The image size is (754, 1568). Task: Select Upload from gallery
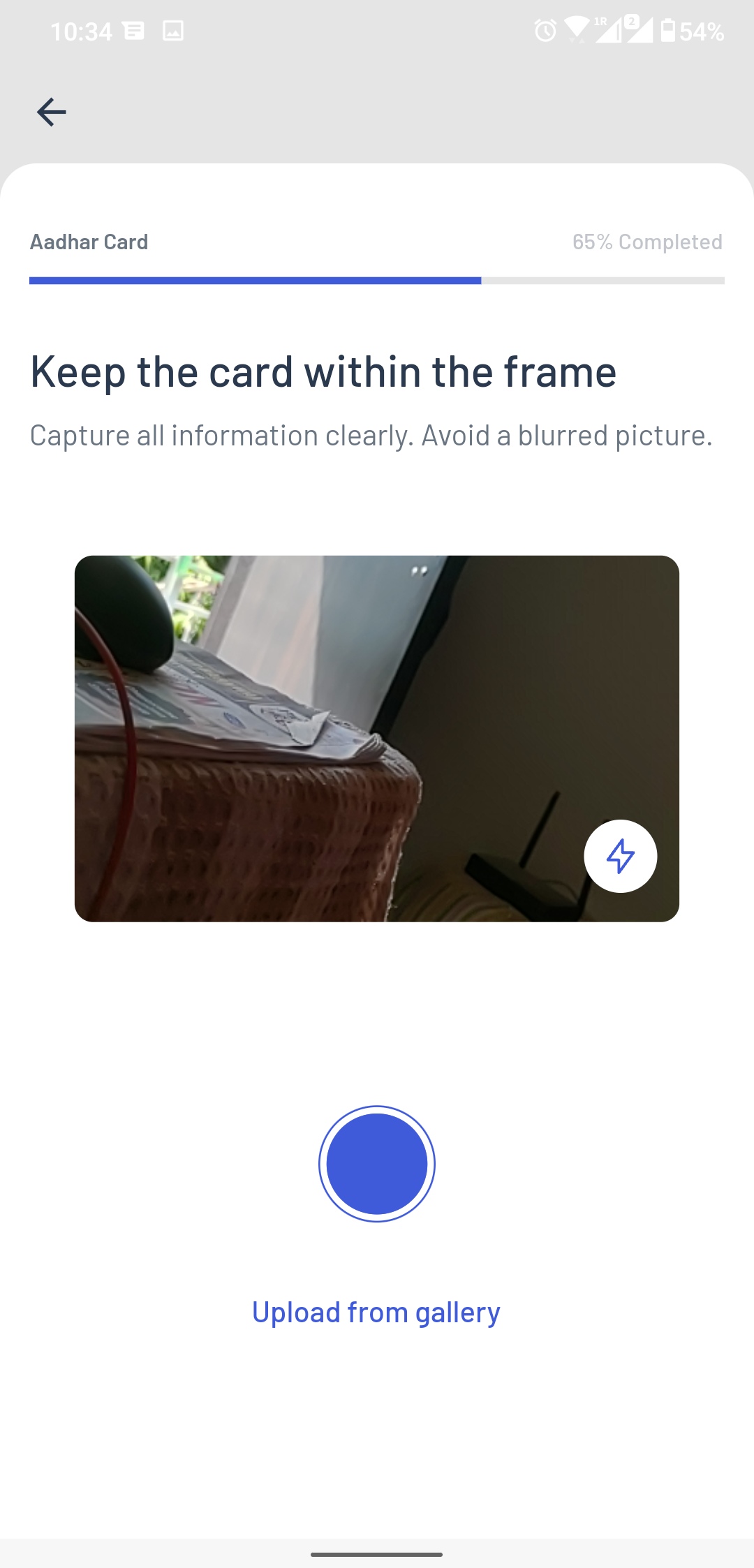click(x=376, y=1312)
